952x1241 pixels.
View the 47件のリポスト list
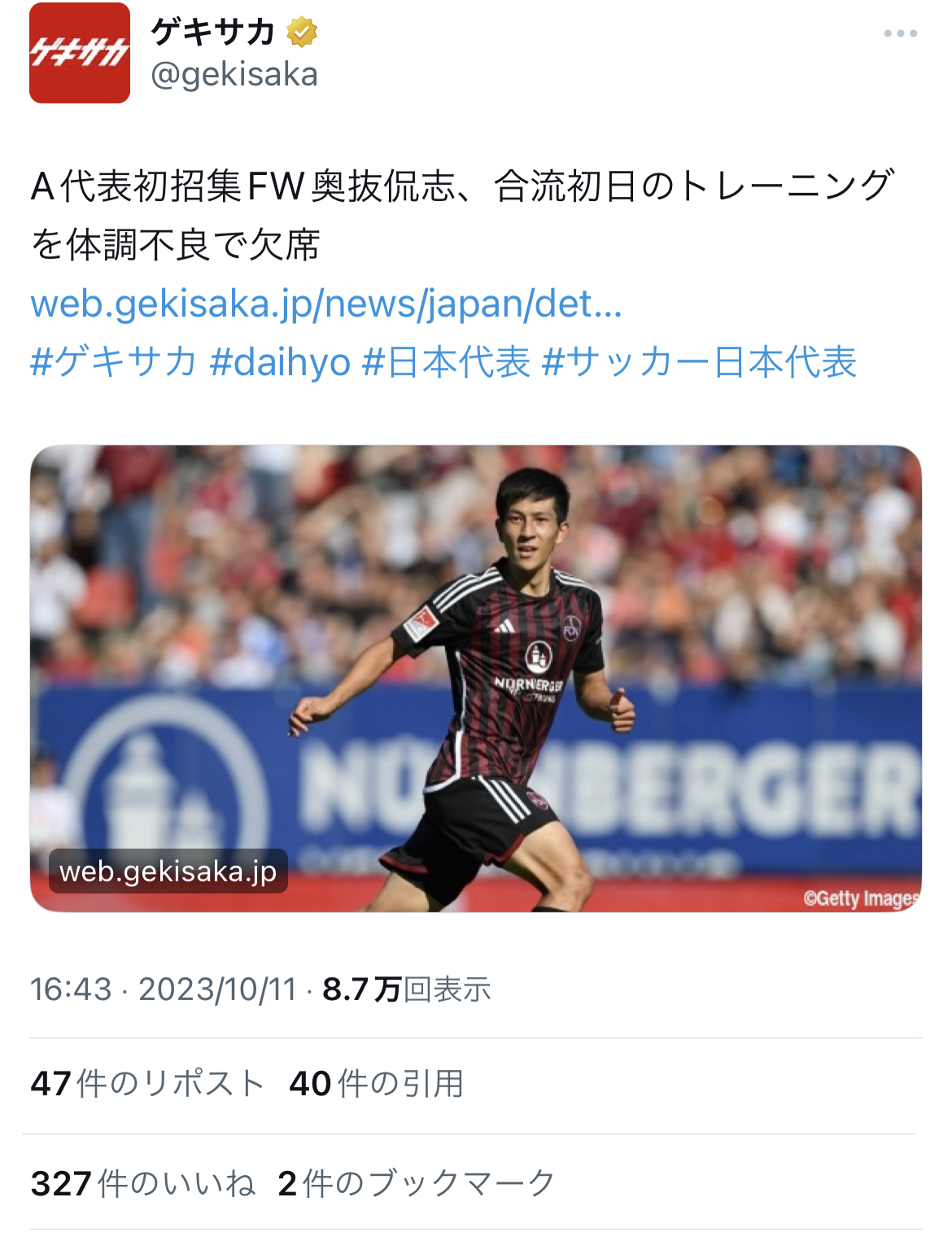(x=147, y=1084)
